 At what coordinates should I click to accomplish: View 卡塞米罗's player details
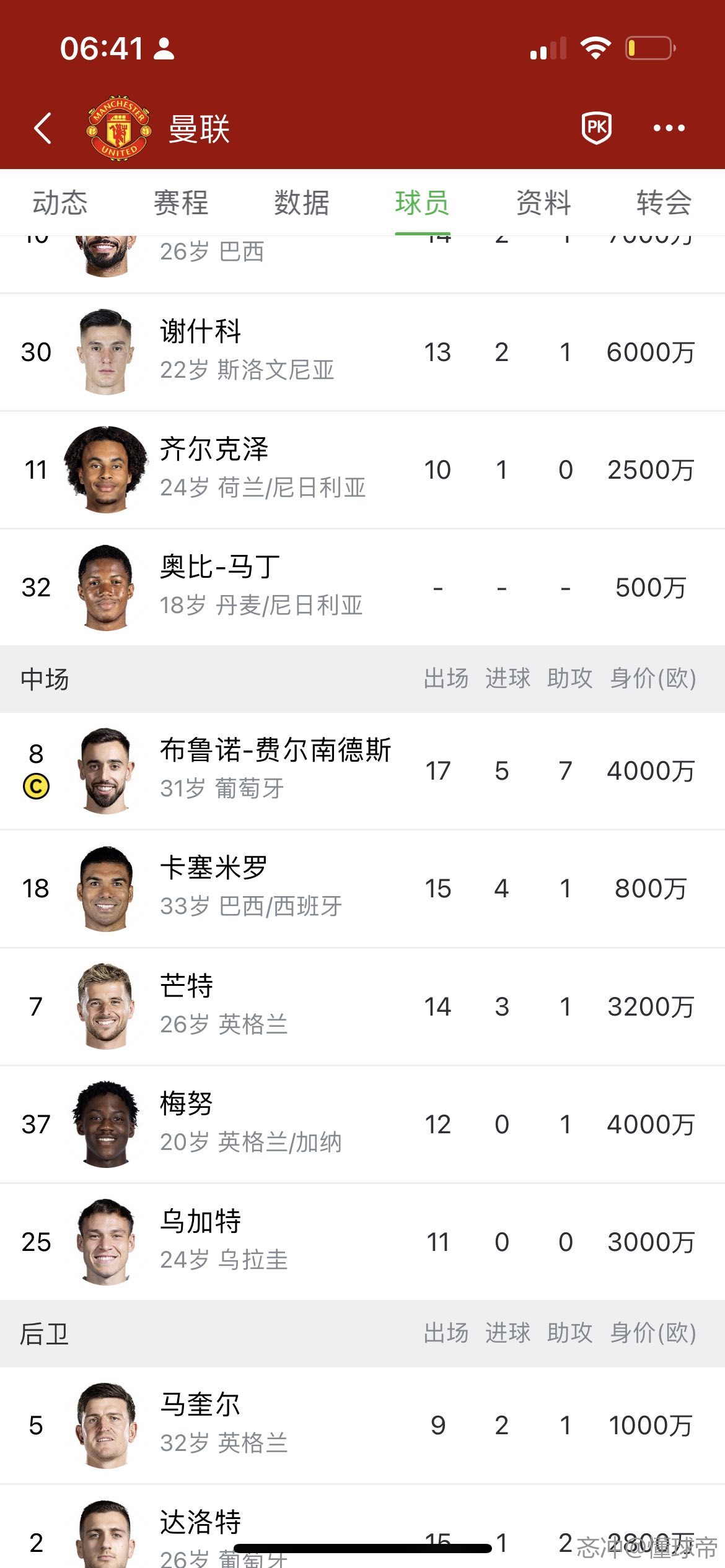coord(214,887)
